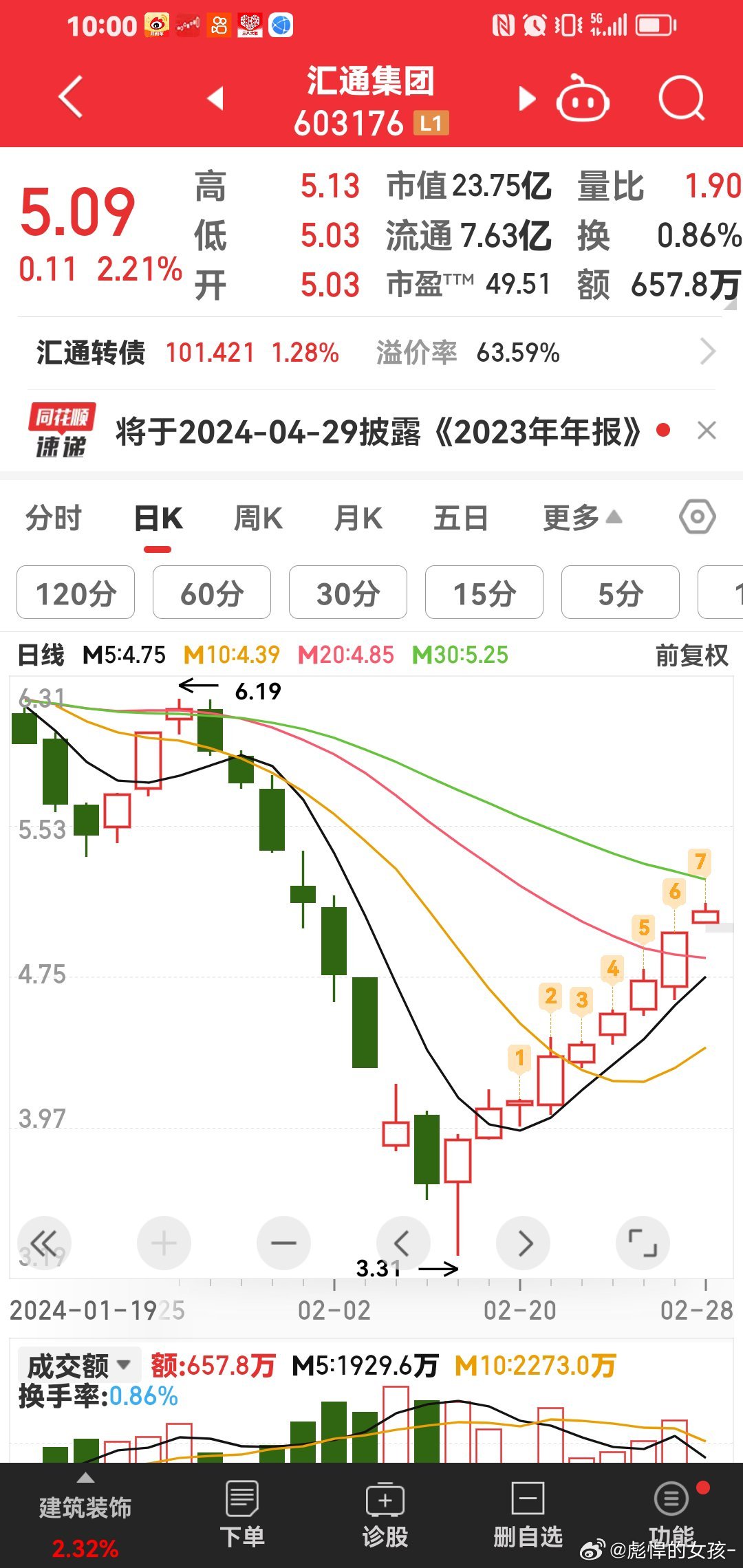
Task: Collapse the 更多 period menu
Action: (x=578, y=518)
